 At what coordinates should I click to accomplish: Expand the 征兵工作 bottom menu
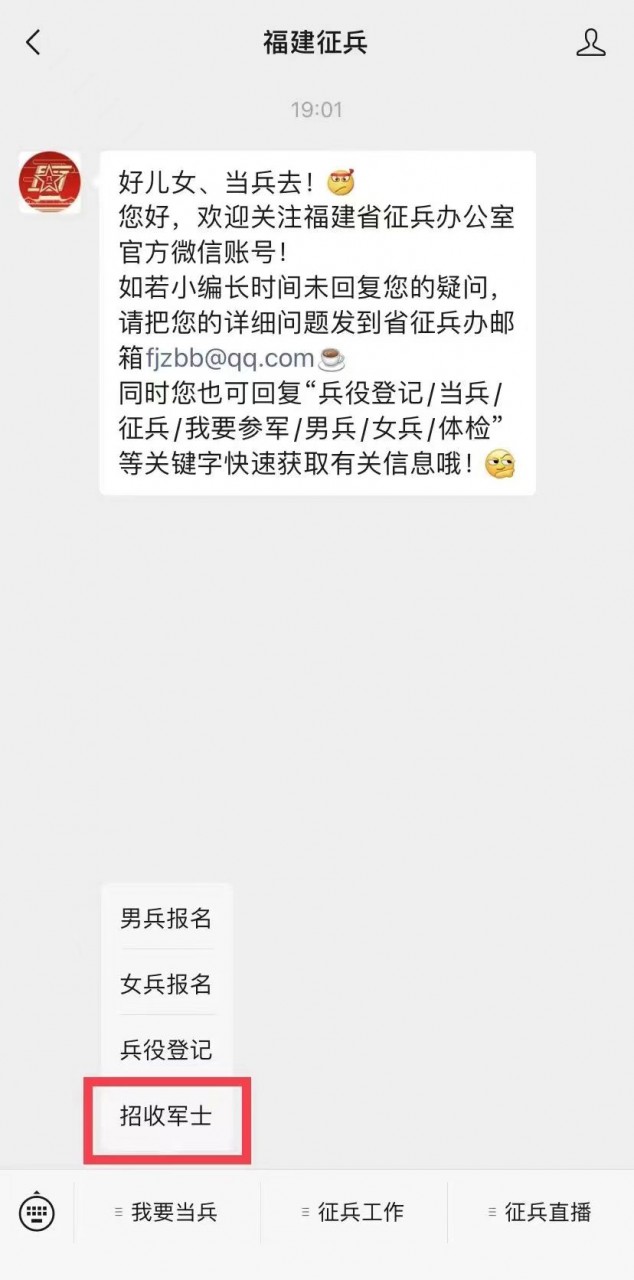pyautogui.click(x=353, y=1213)
